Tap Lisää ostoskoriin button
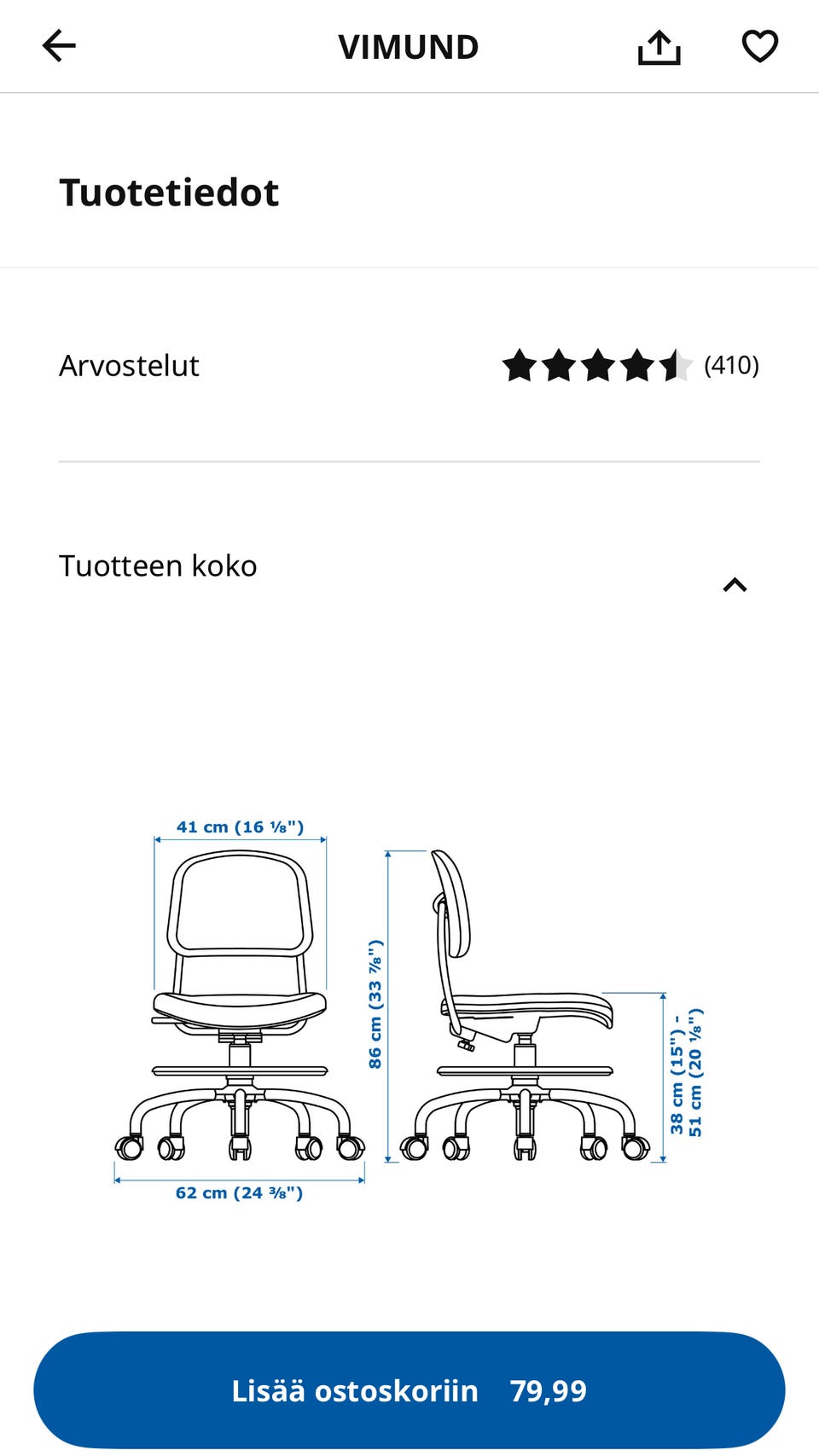 [409, 1390]
